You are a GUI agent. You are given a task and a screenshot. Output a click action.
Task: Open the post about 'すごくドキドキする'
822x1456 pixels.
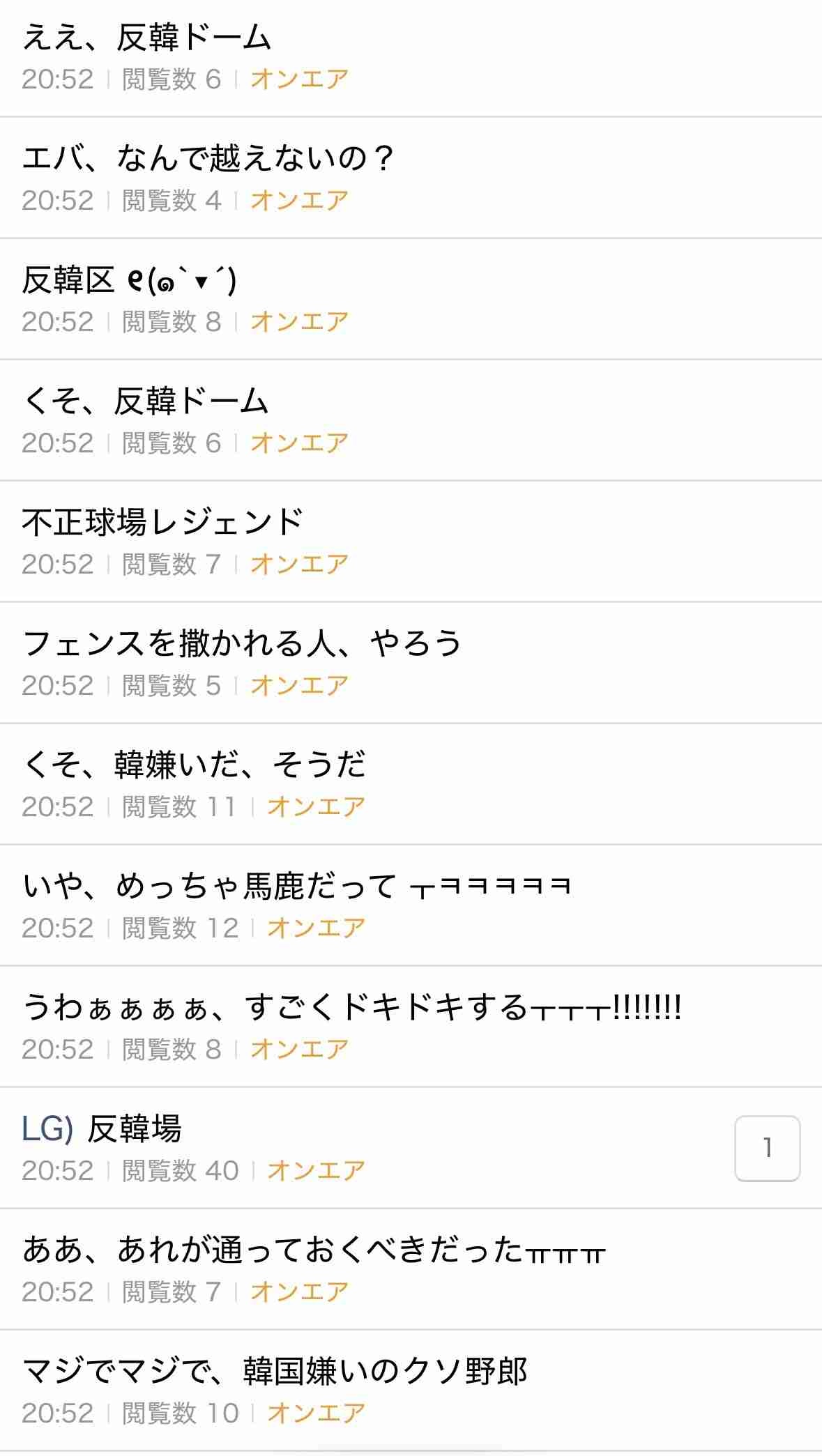351,1007
